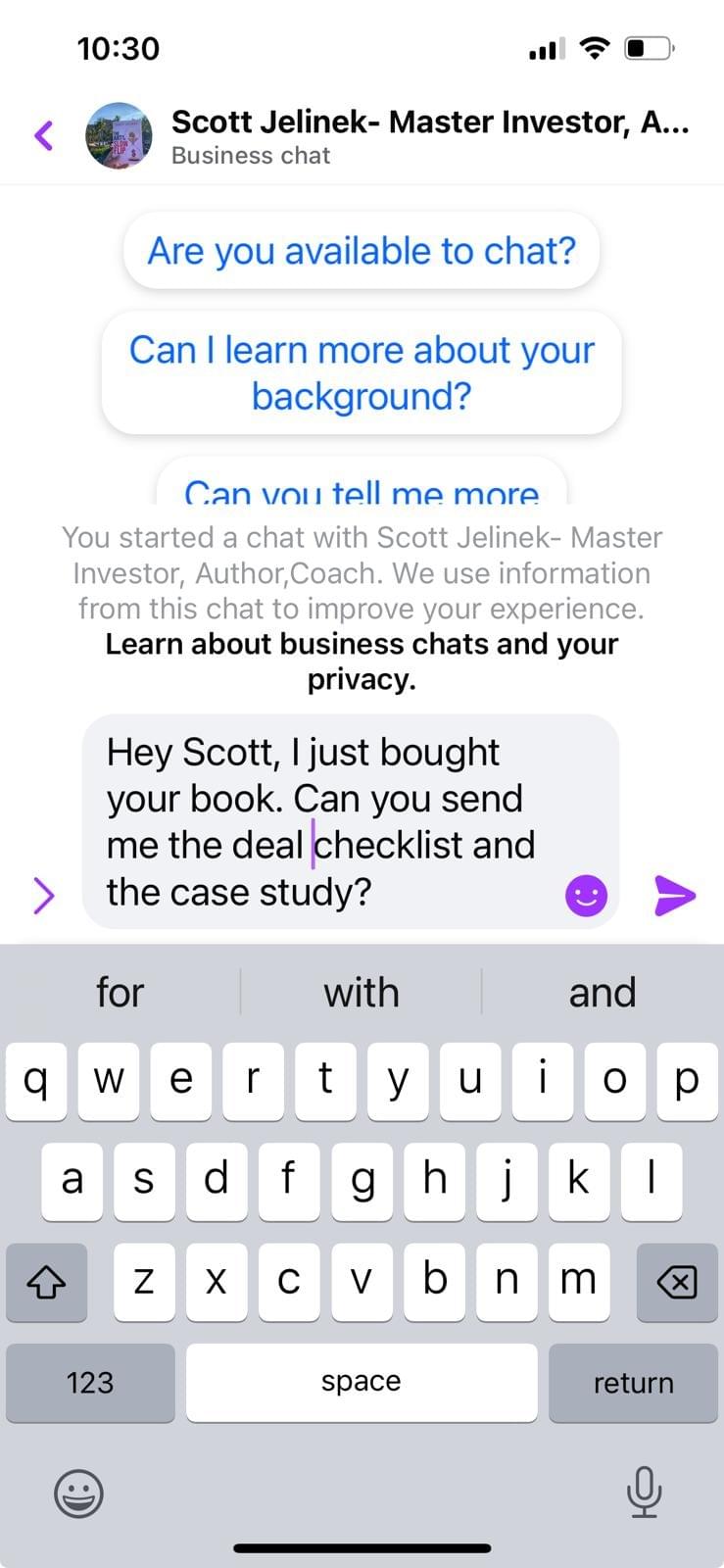Insert the suggested word 'for'

click(120, 993)
